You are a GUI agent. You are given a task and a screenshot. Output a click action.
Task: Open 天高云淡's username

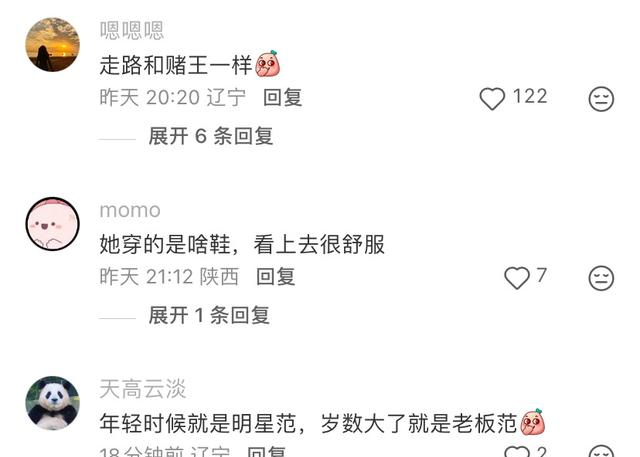point(142,389)
